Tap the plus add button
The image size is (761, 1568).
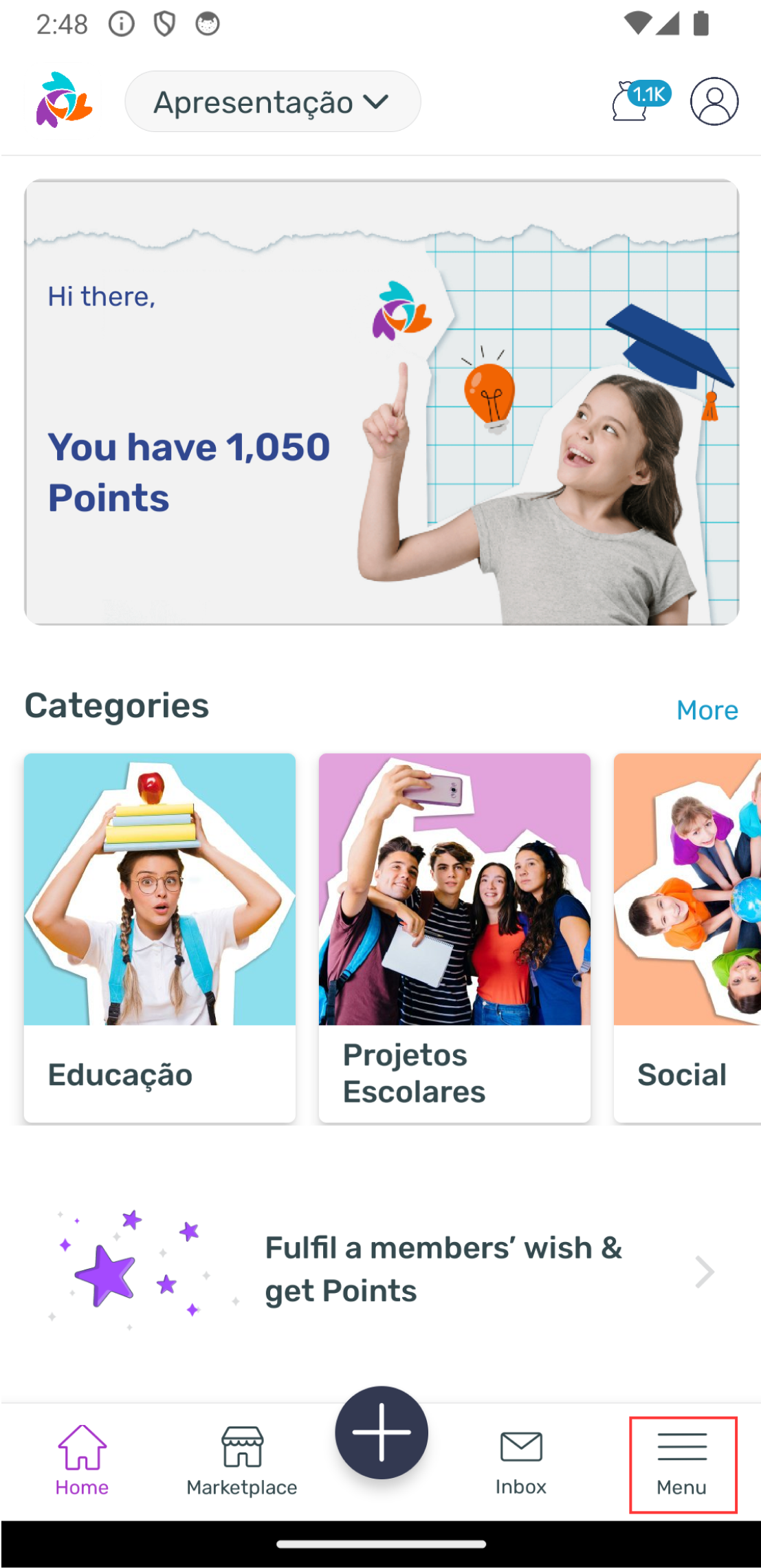click(382, 1433)
